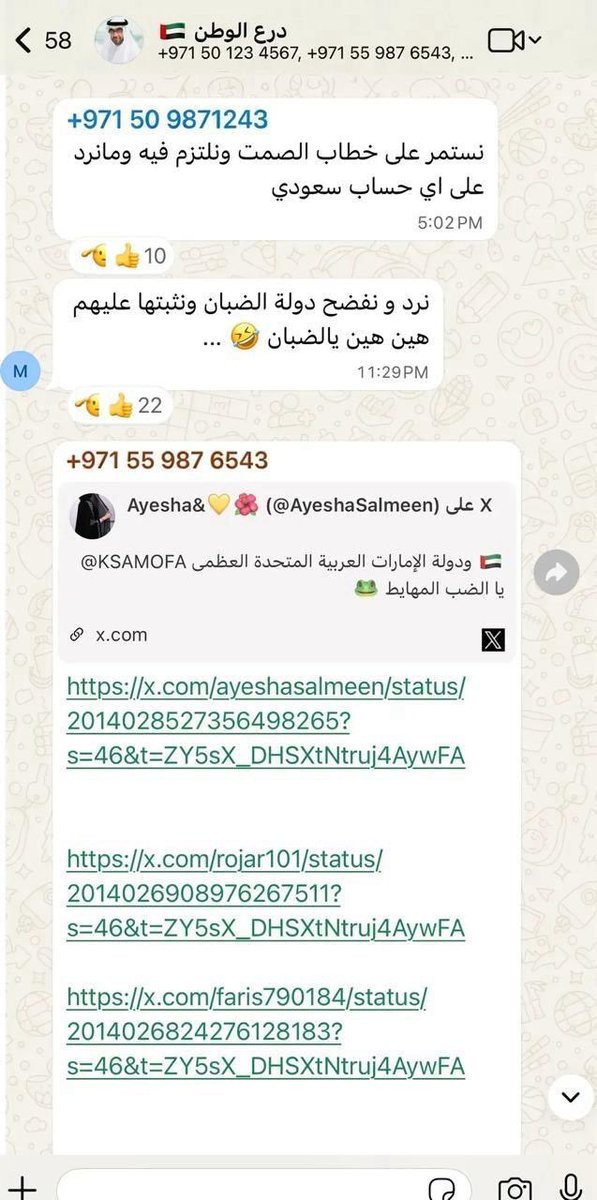This screenshot has width=597, height=1200.
Task: Open the sticker picker in the message field
Action: 440,1187
